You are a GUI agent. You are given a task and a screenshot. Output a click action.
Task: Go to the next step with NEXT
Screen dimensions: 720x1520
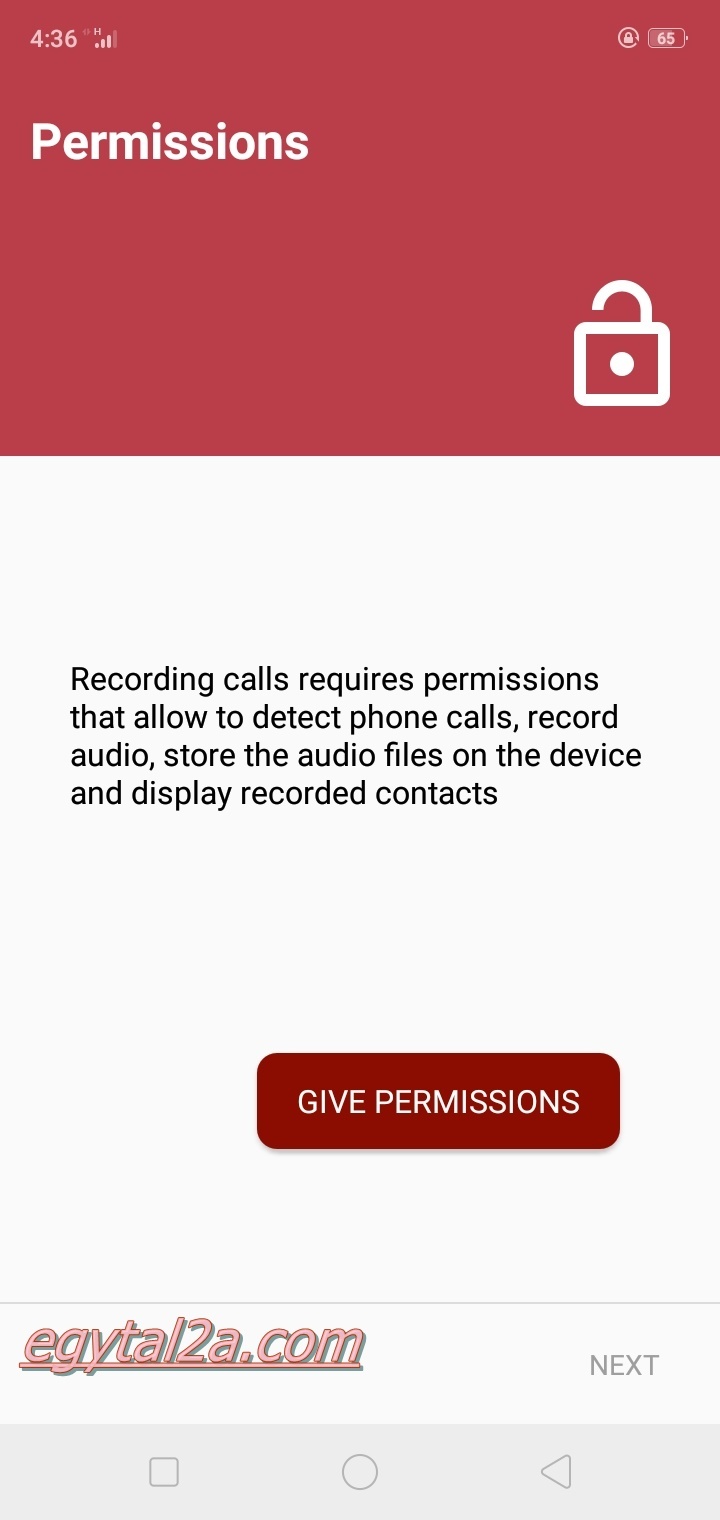coord(623,1365)
